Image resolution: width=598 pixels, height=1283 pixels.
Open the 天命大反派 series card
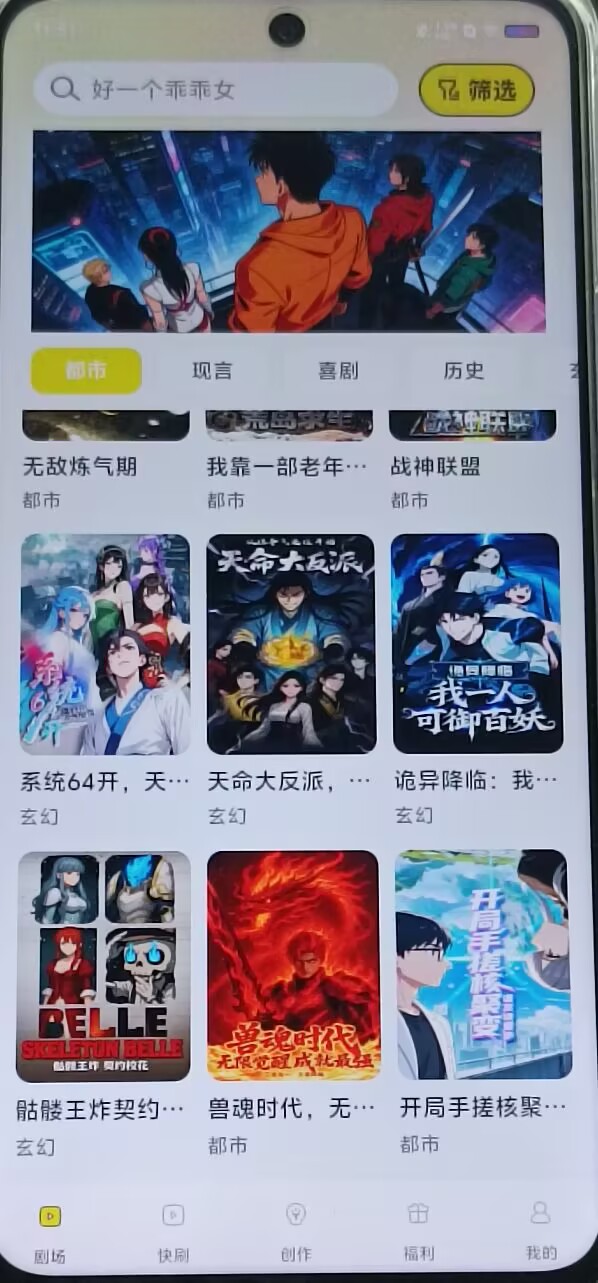[290, 680]
